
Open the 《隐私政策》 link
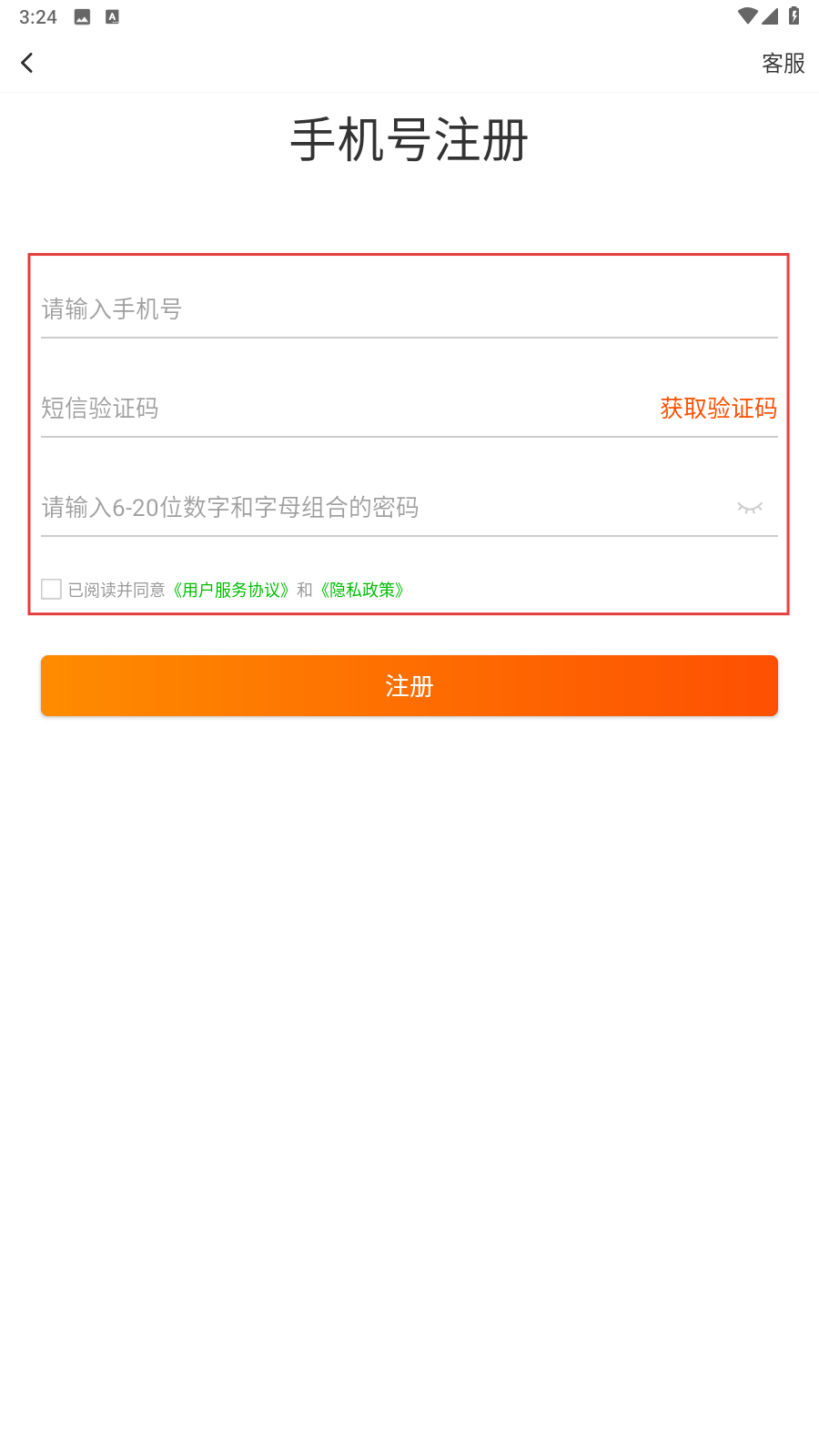tap(361, 590)
